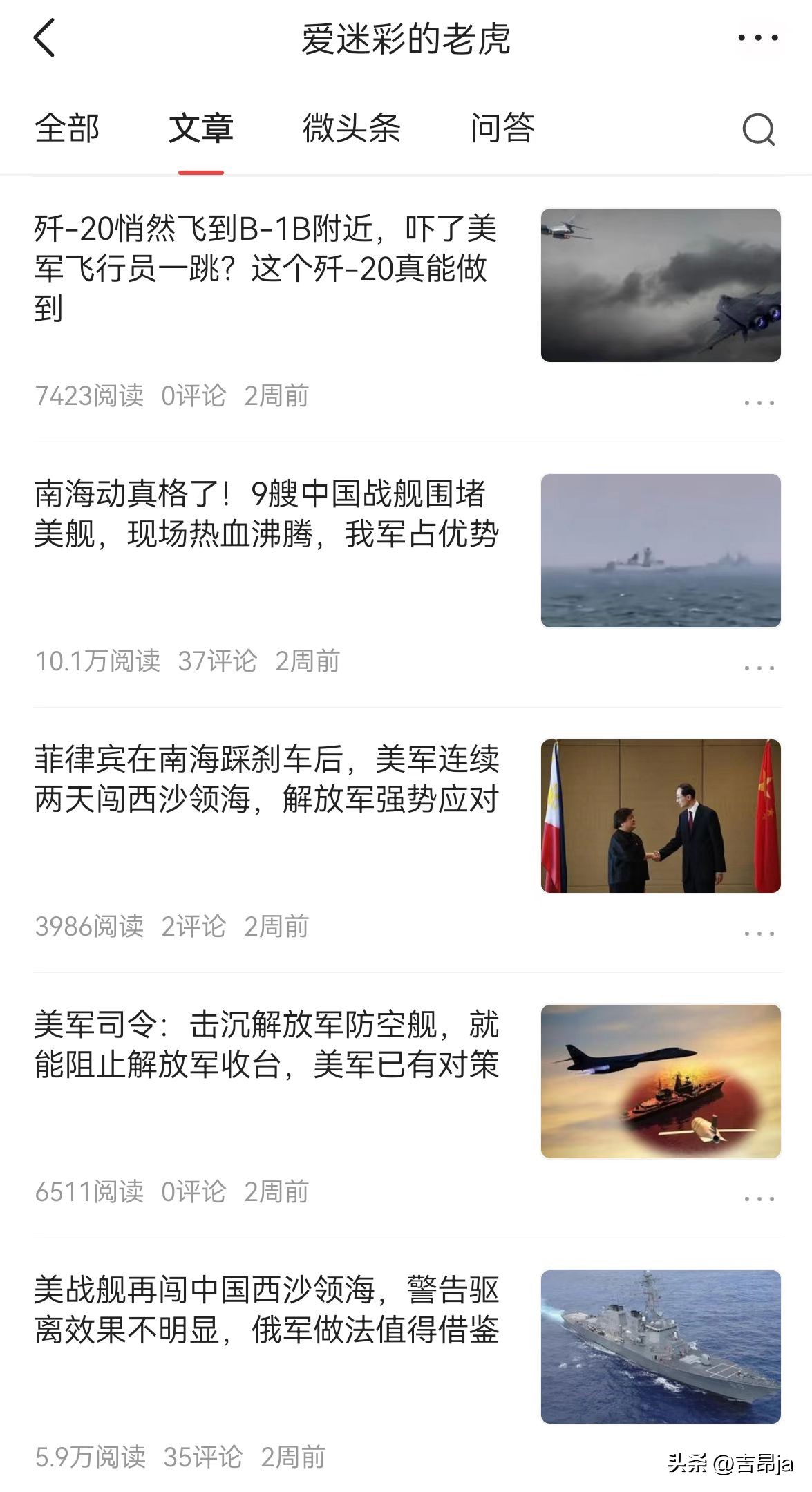Switch to the 全部 tab
Screen dimensions: 812x1492
pyautogui.click(x=68, y=130)
